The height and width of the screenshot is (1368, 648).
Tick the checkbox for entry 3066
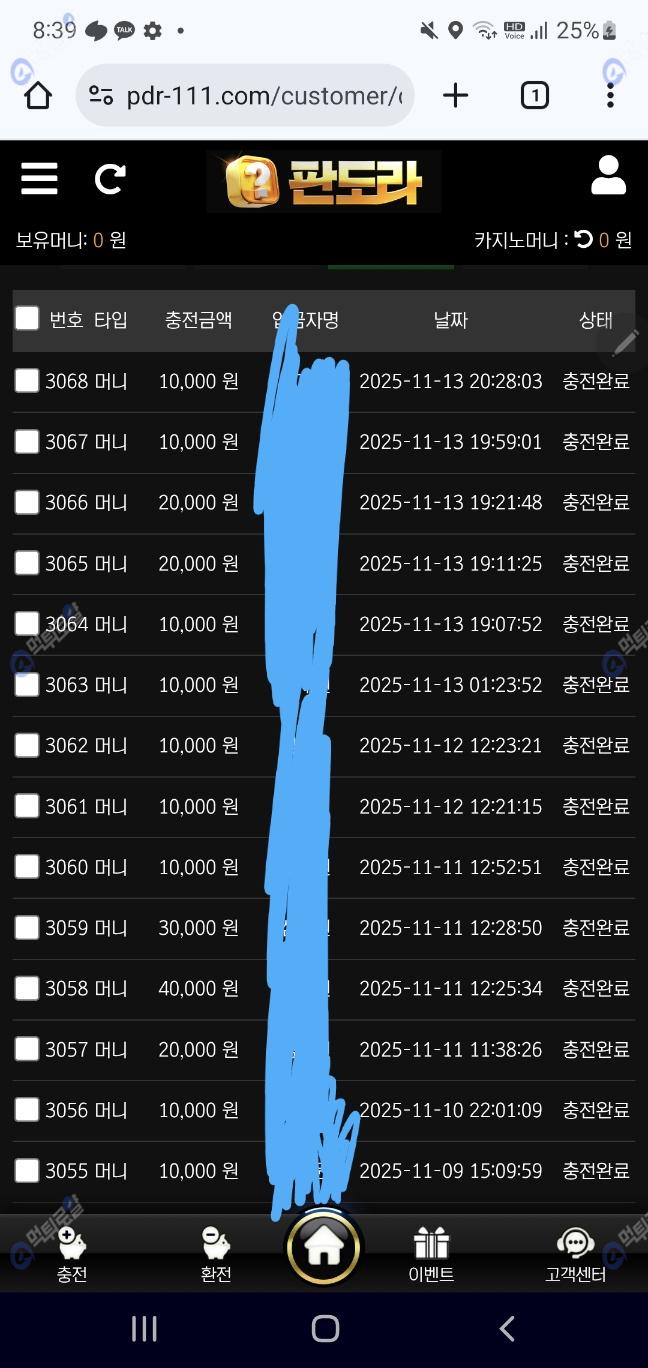[x=27, y=502]
